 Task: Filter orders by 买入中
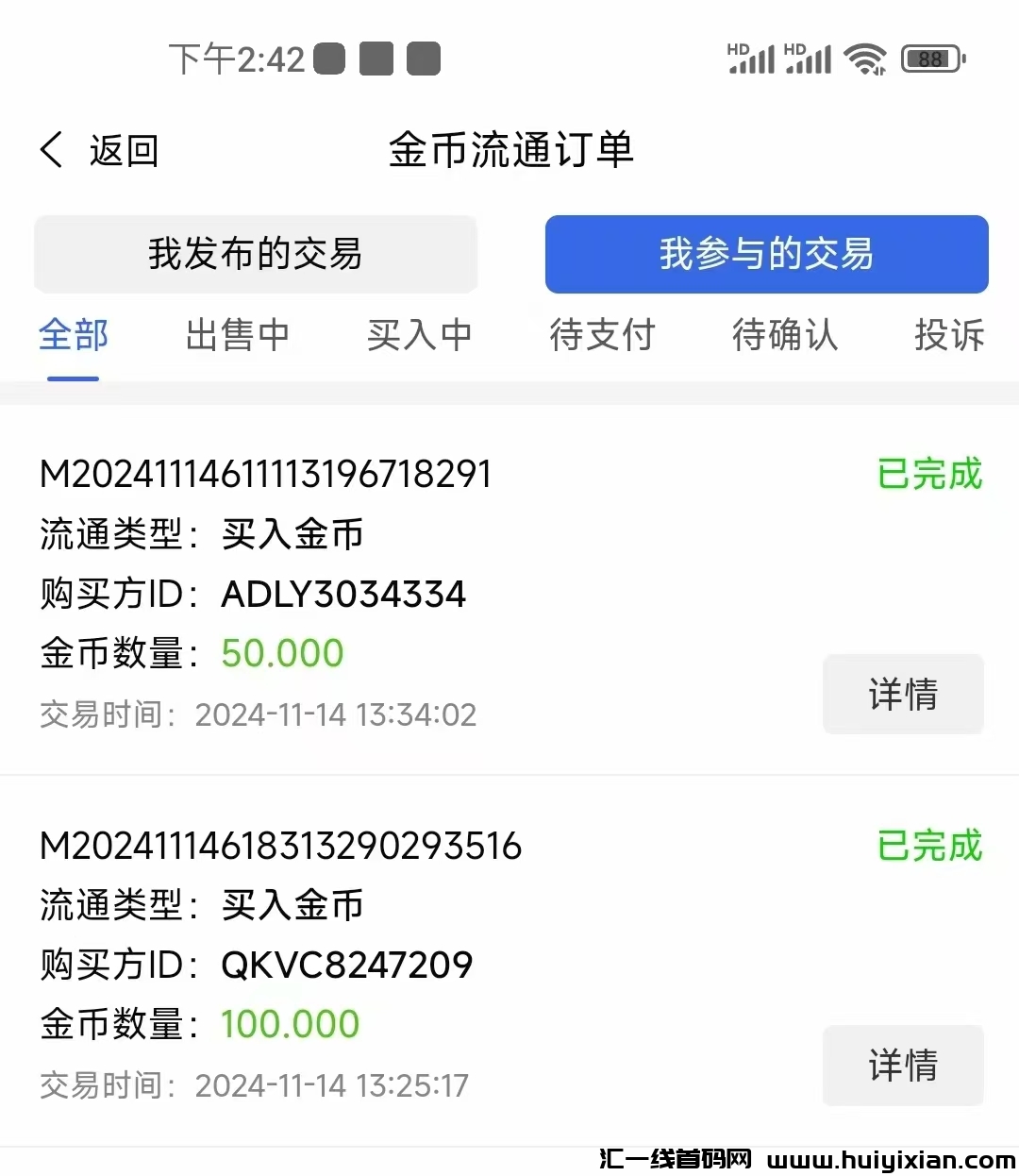tap(419, 336)
